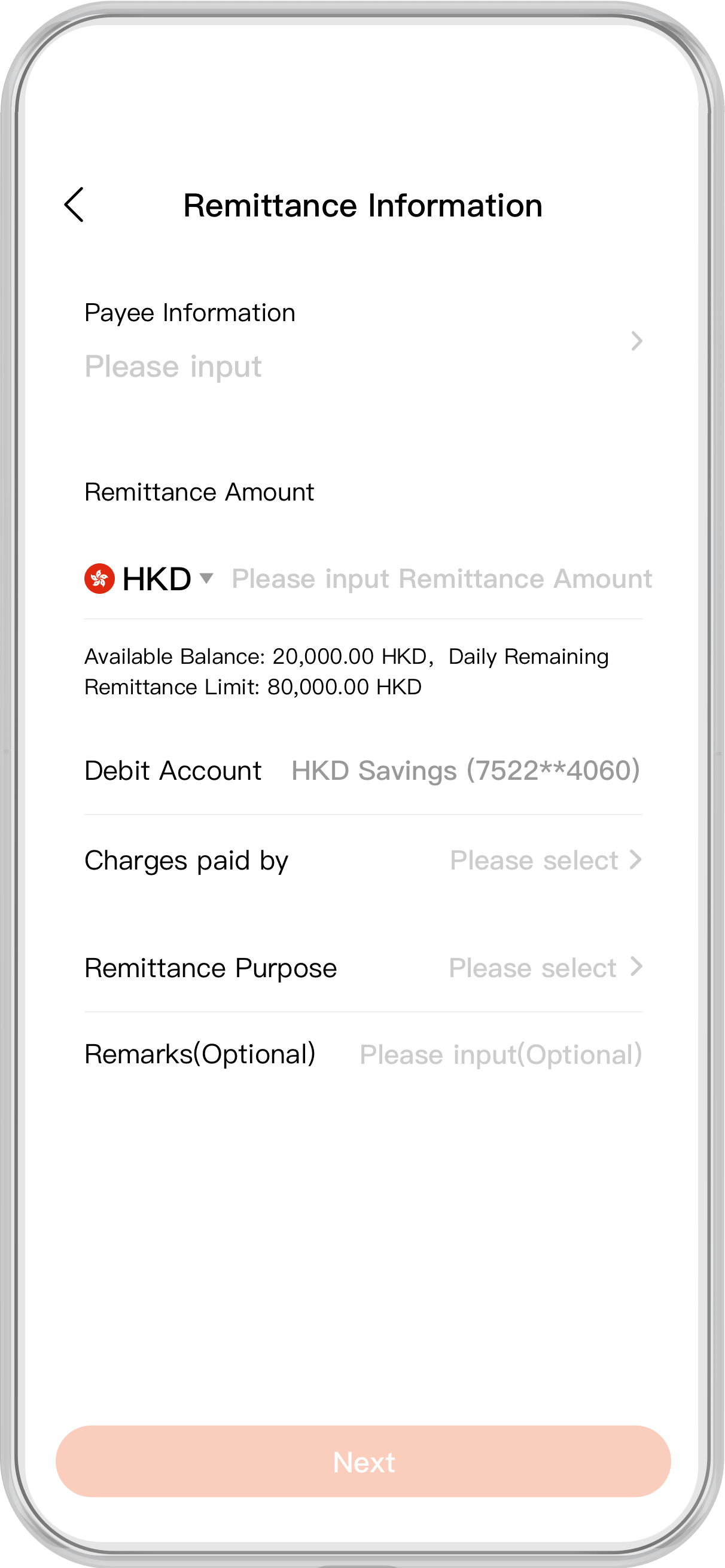Enter the remittance amount field

[x=441, y=579]
